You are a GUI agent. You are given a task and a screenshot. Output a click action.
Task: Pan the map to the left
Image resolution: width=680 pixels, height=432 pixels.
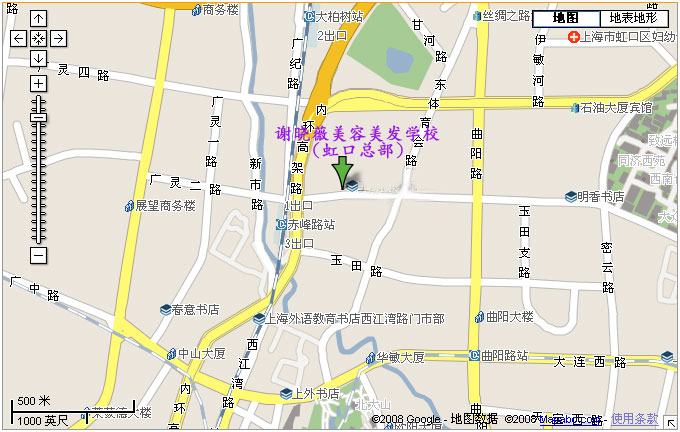coord(18,39)
